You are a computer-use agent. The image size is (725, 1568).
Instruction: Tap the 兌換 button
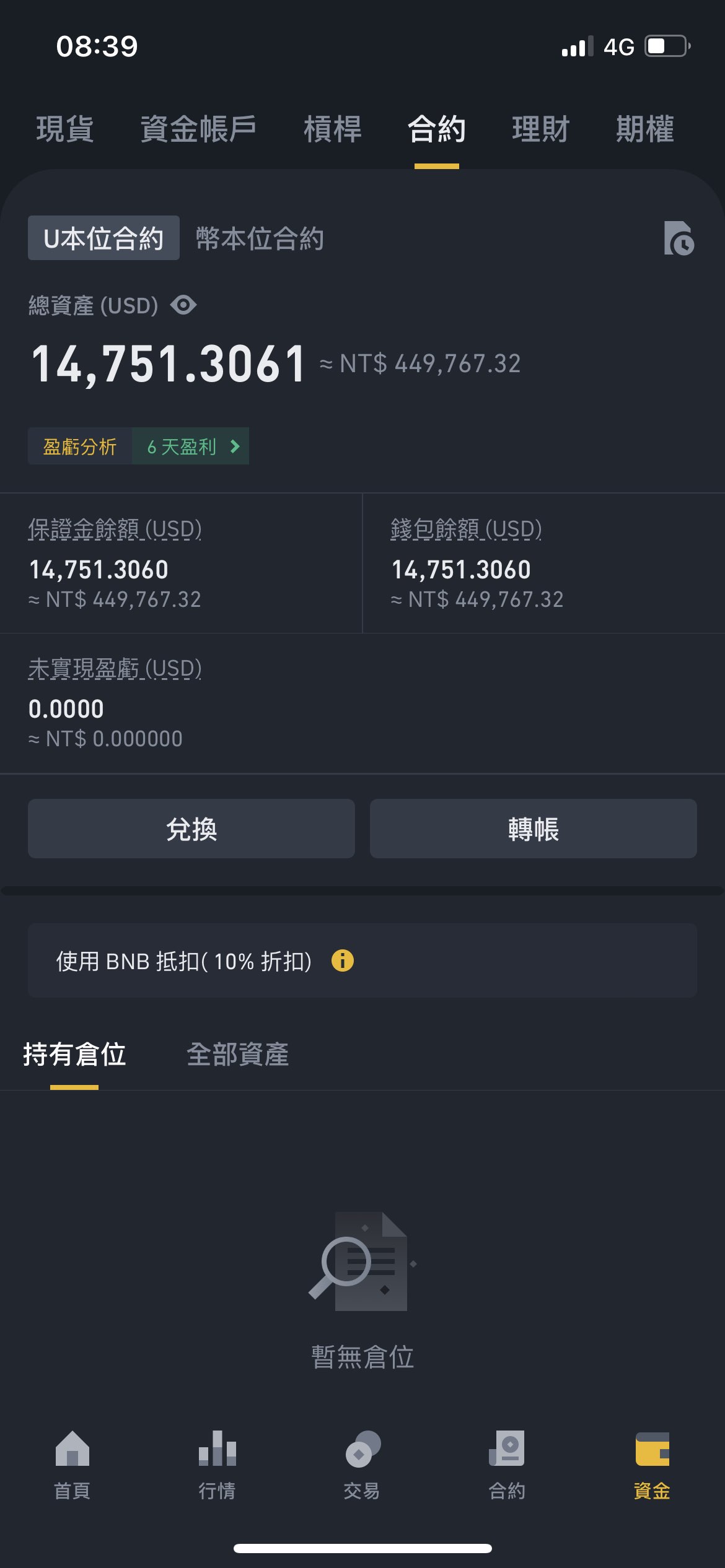click(x=191, y=829)
